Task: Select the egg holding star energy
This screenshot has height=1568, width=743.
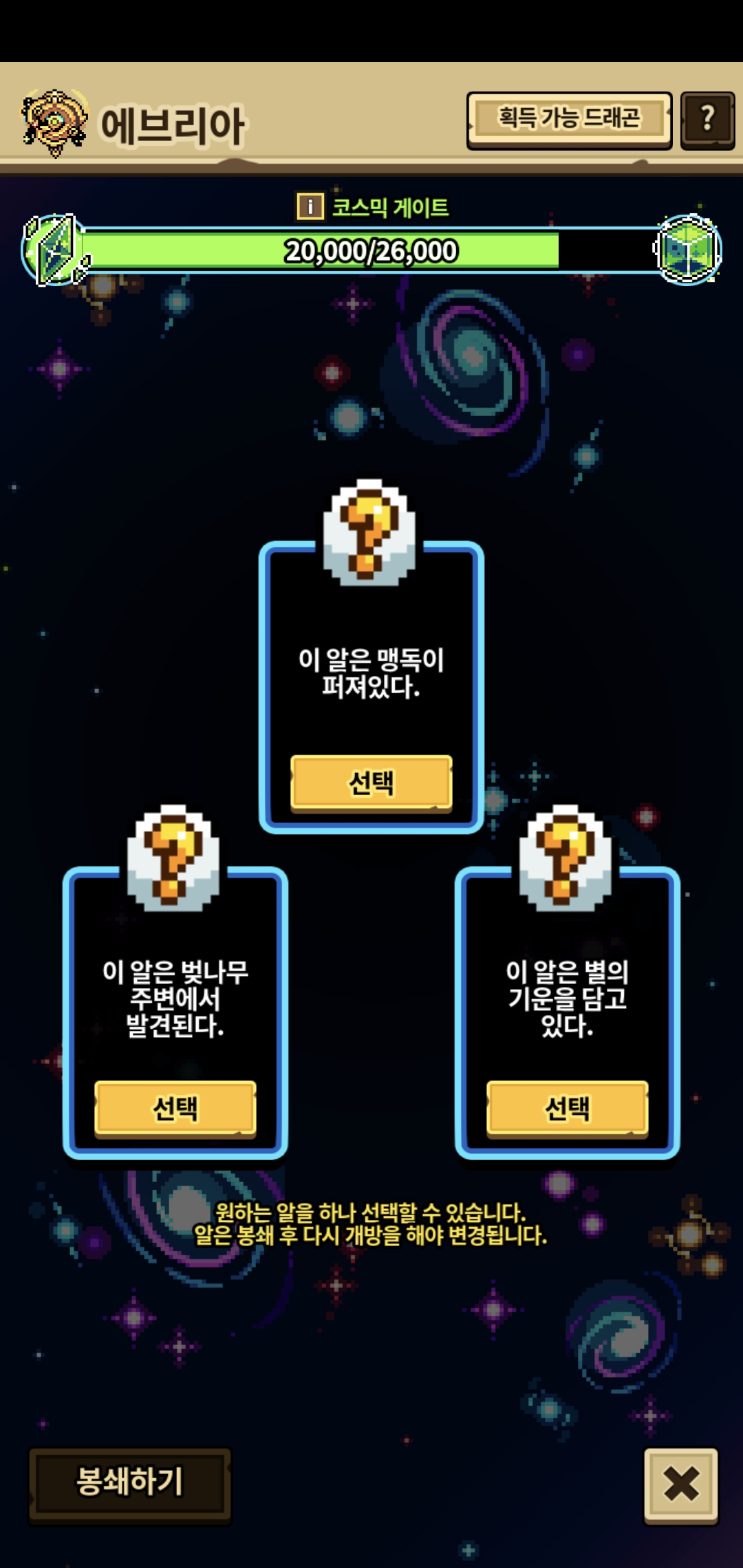Action: [x=568, y=1109]
